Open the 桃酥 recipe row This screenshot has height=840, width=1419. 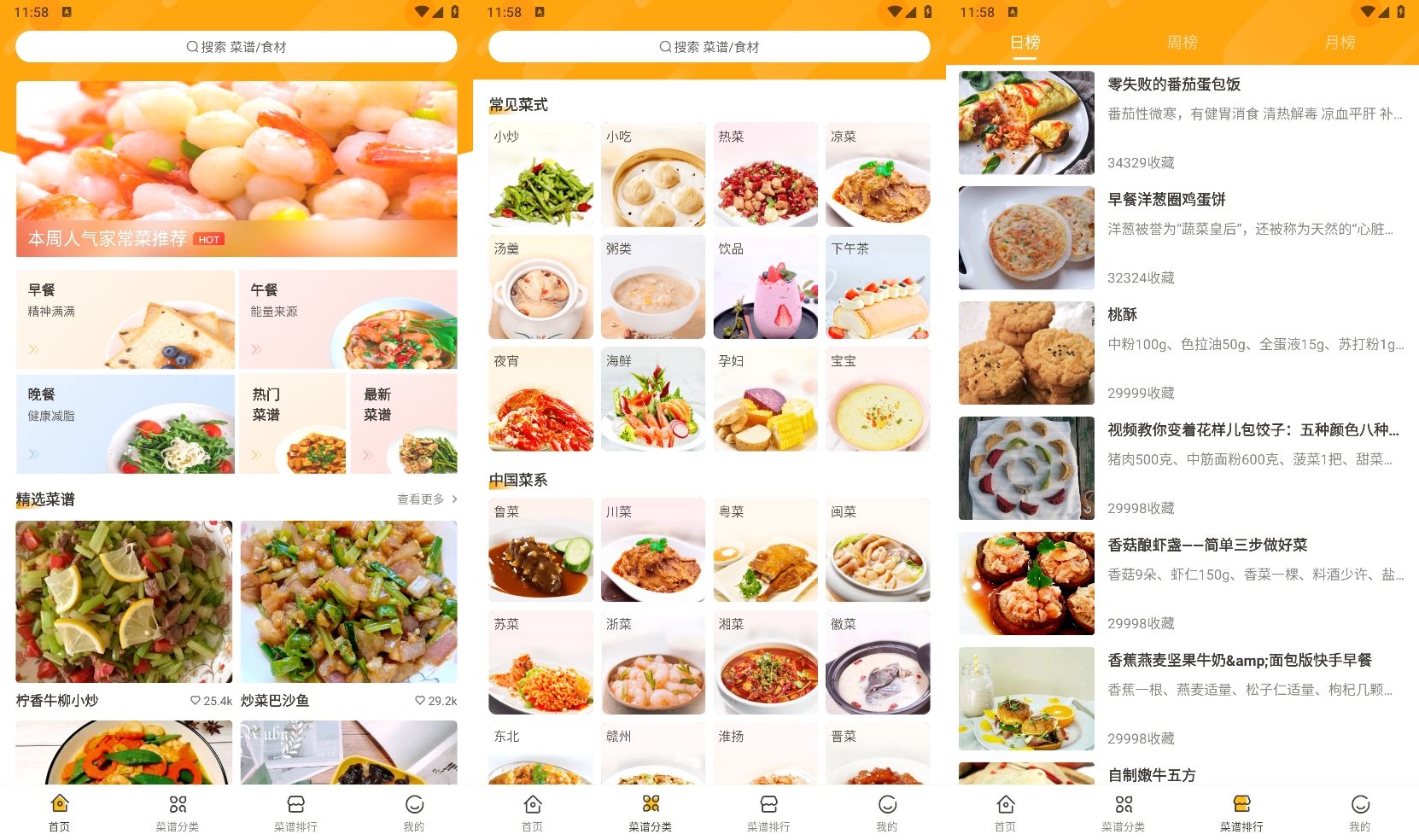click(x=1182, y=353)
